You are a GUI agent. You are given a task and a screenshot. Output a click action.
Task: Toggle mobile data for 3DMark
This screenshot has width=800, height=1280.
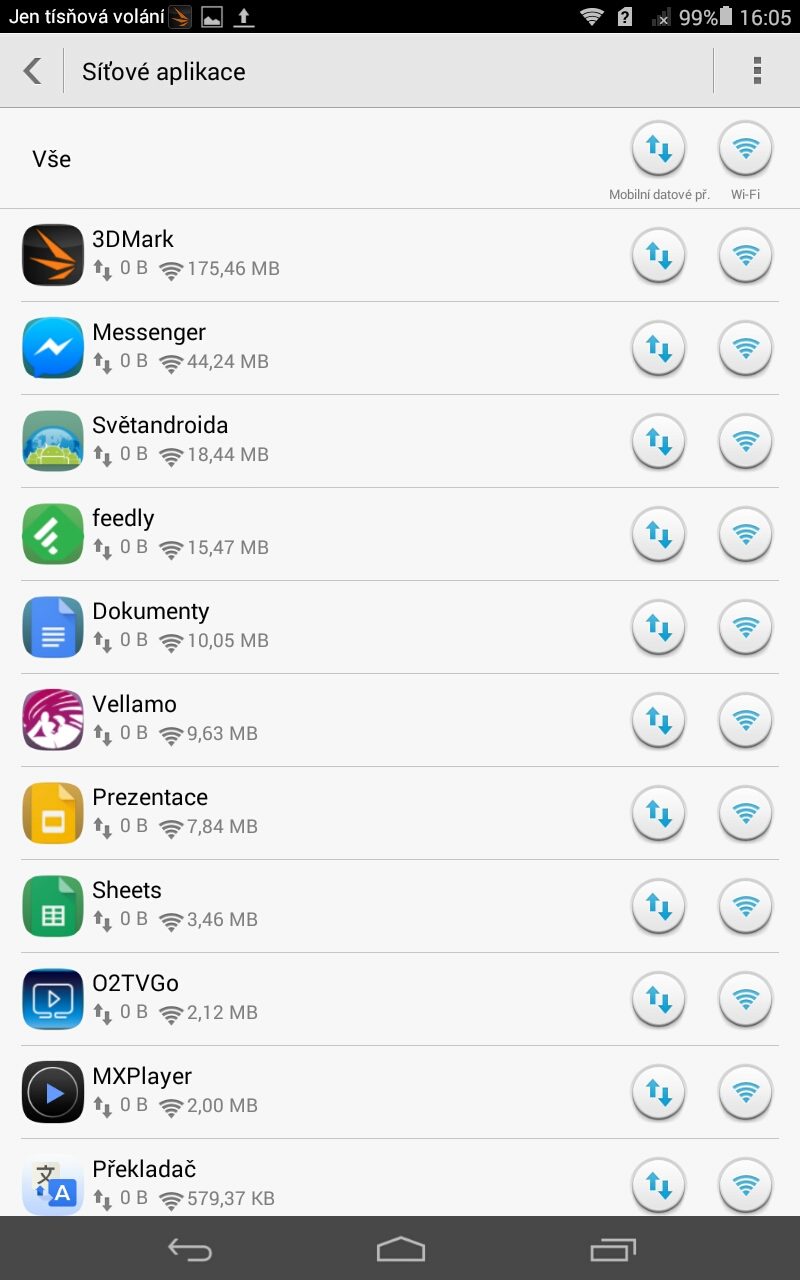tap(659, 255)
